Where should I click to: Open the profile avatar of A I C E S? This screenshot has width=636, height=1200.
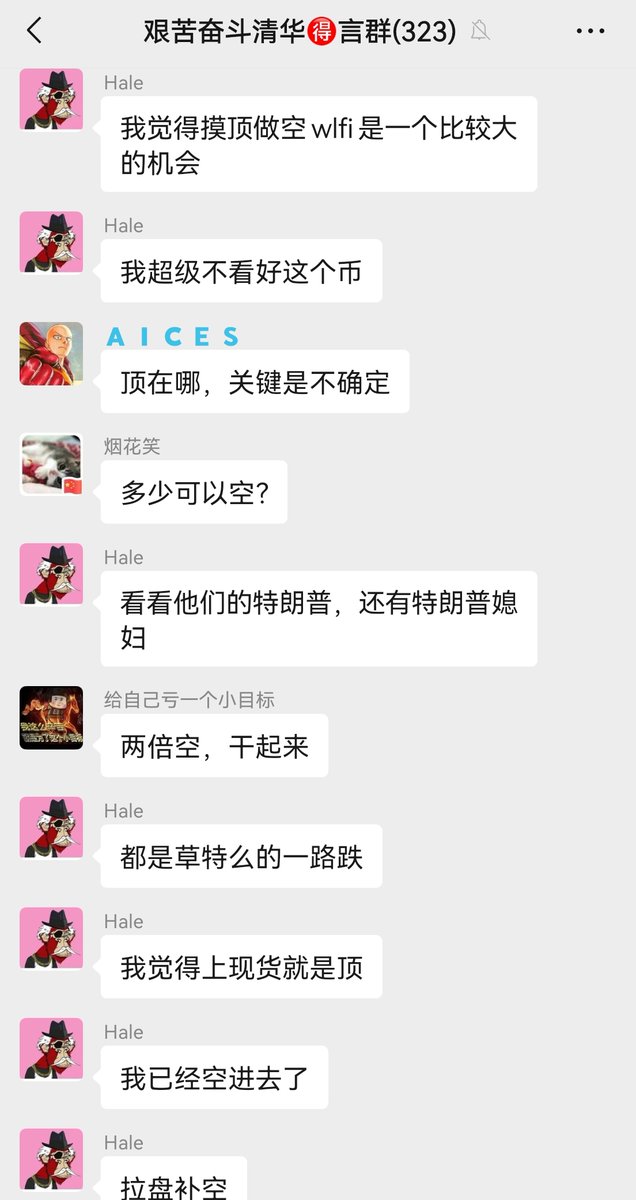coord(51,354)
